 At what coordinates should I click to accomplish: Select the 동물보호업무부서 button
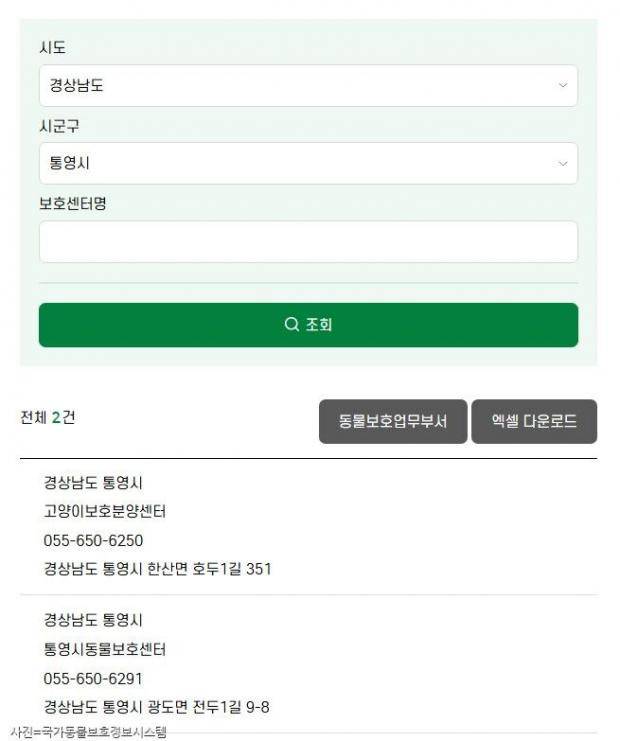pos(392,422)
